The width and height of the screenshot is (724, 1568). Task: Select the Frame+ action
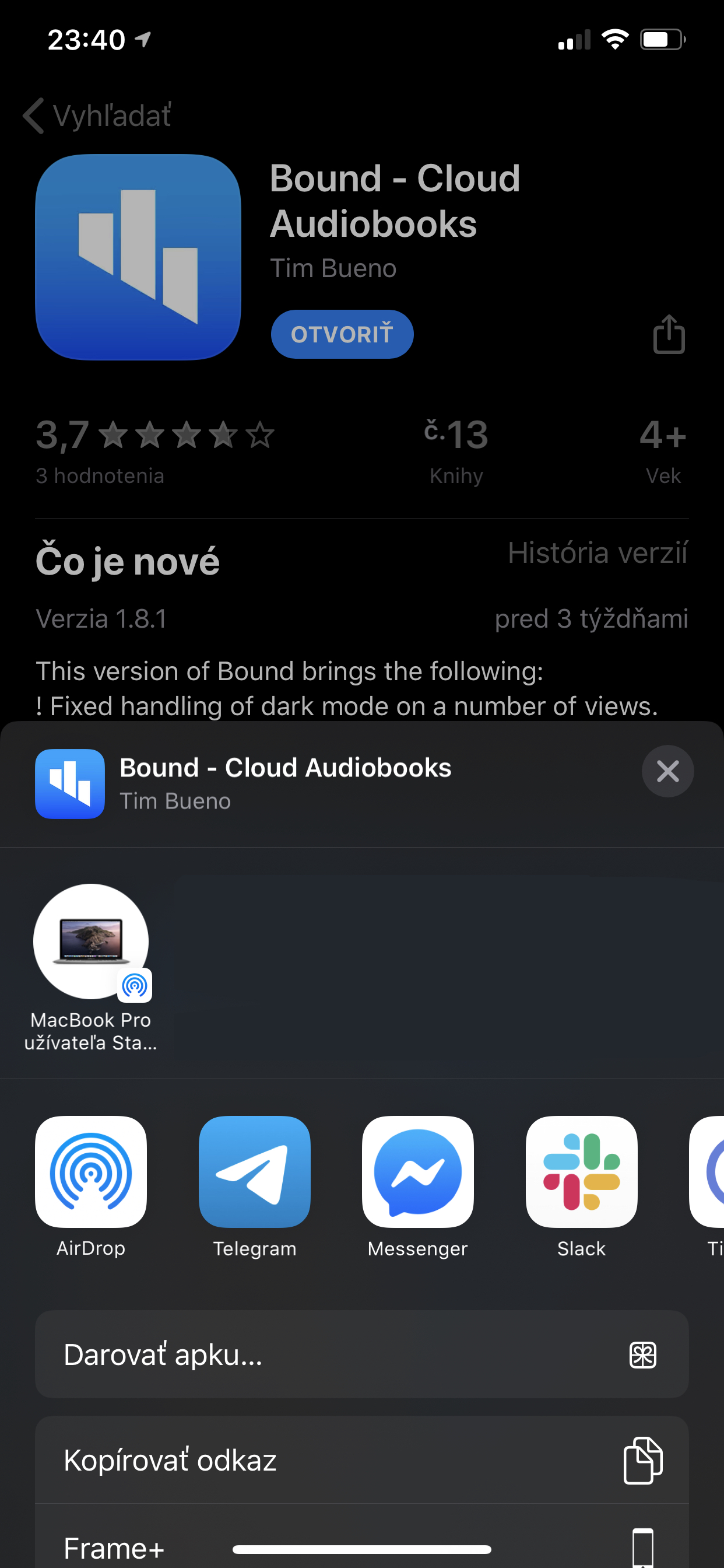coord(362,1539)
